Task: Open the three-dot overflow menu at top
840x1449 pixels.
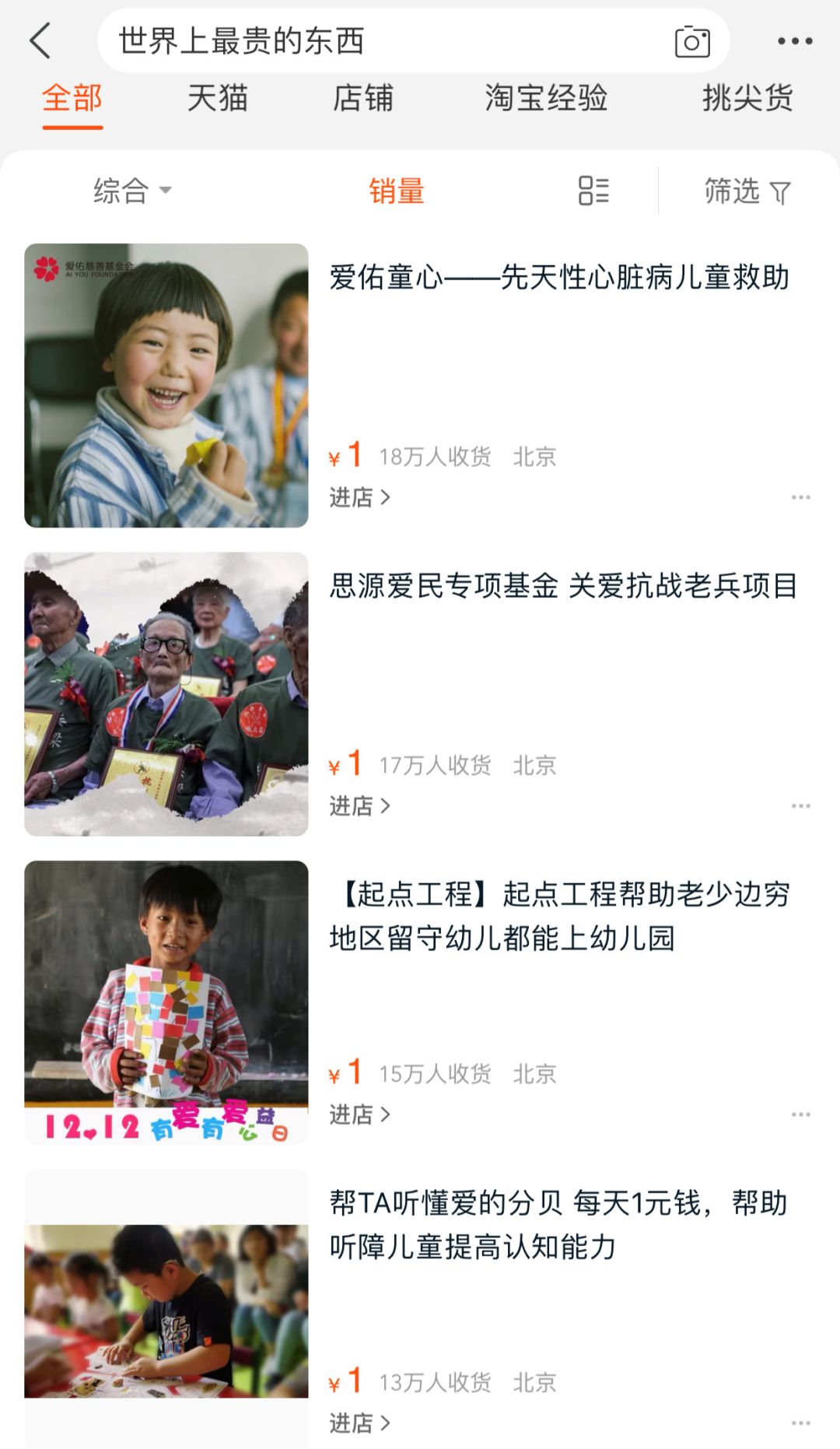Action: tap(795, 41)
